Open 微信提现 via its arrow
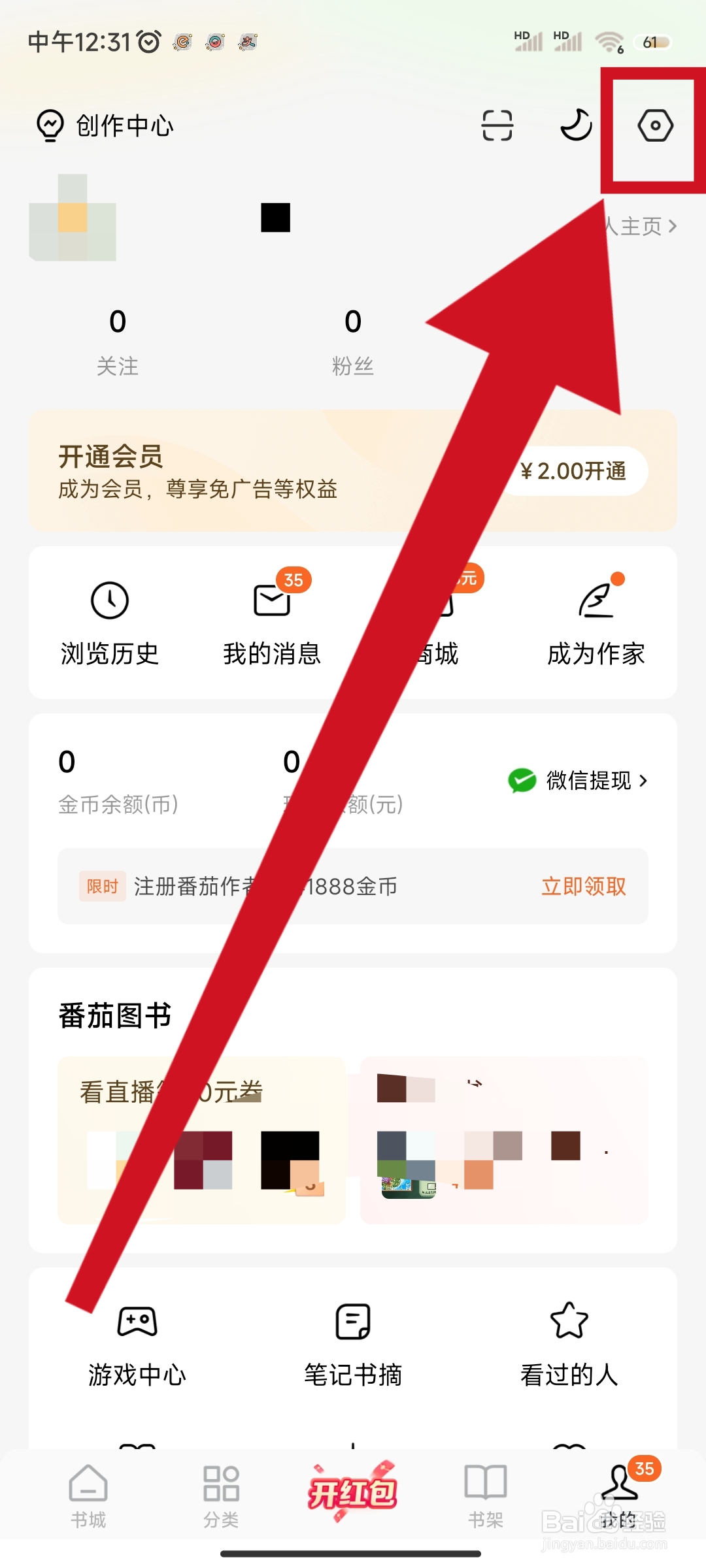 click(643, 781)
